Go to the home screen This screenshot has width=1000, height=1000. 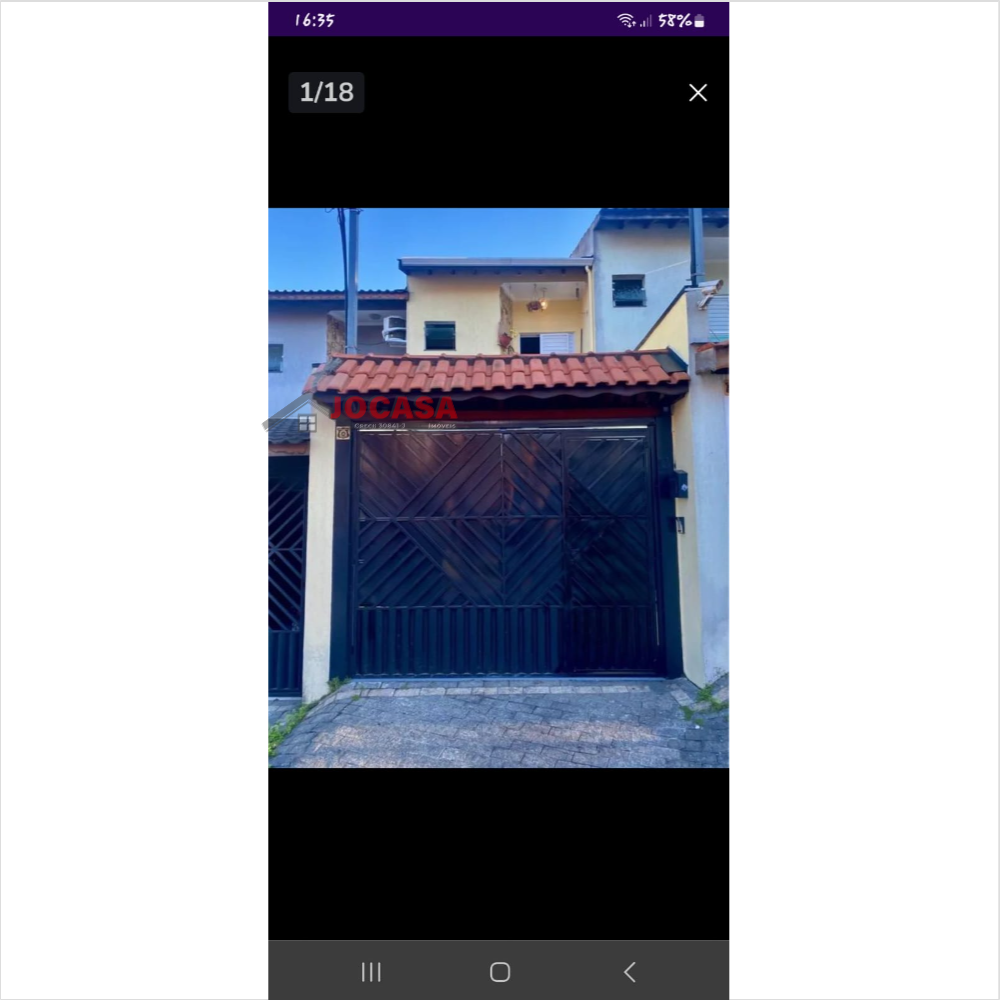click(x=500, y=971)
